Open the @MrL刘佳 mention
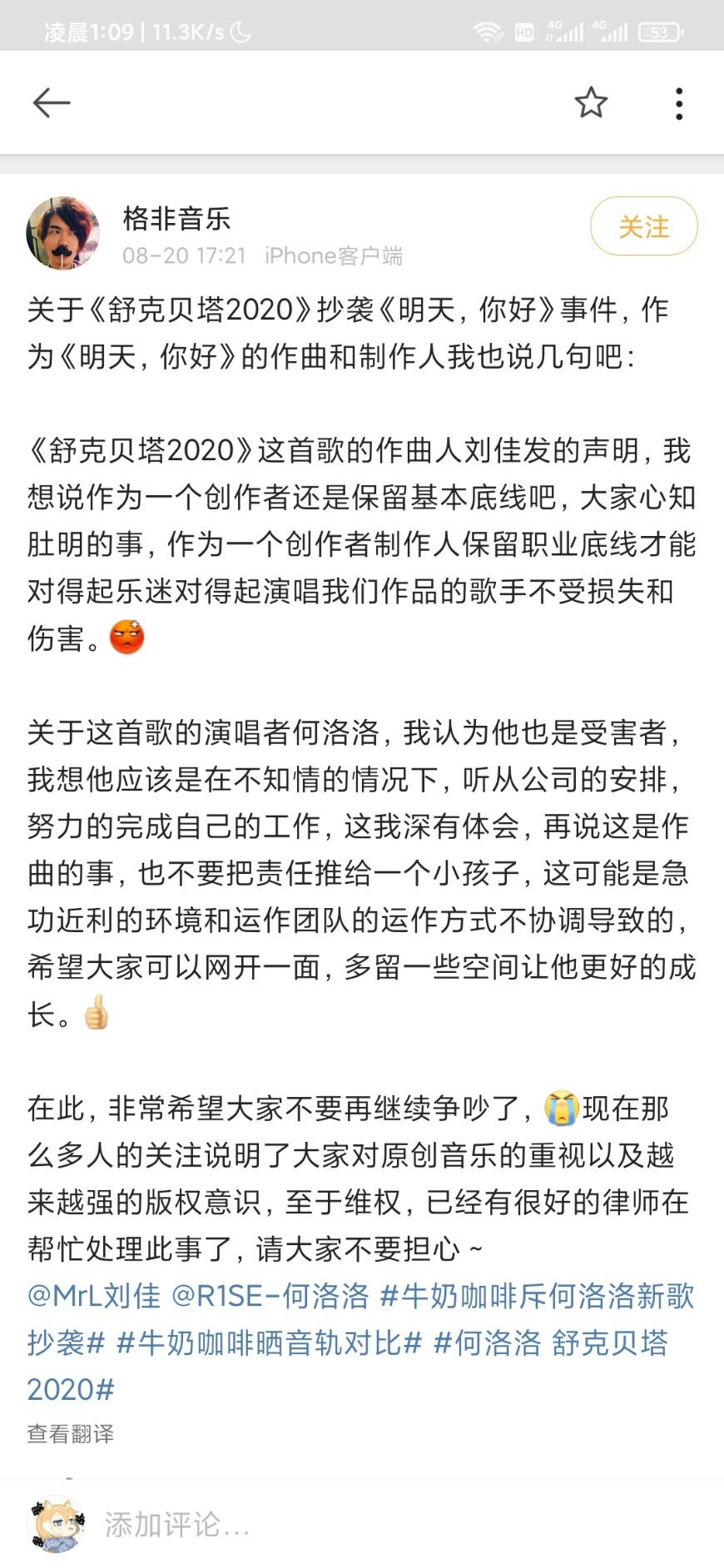Image resolution: width=724 pixels, height=1568 pixels. 94,1296
